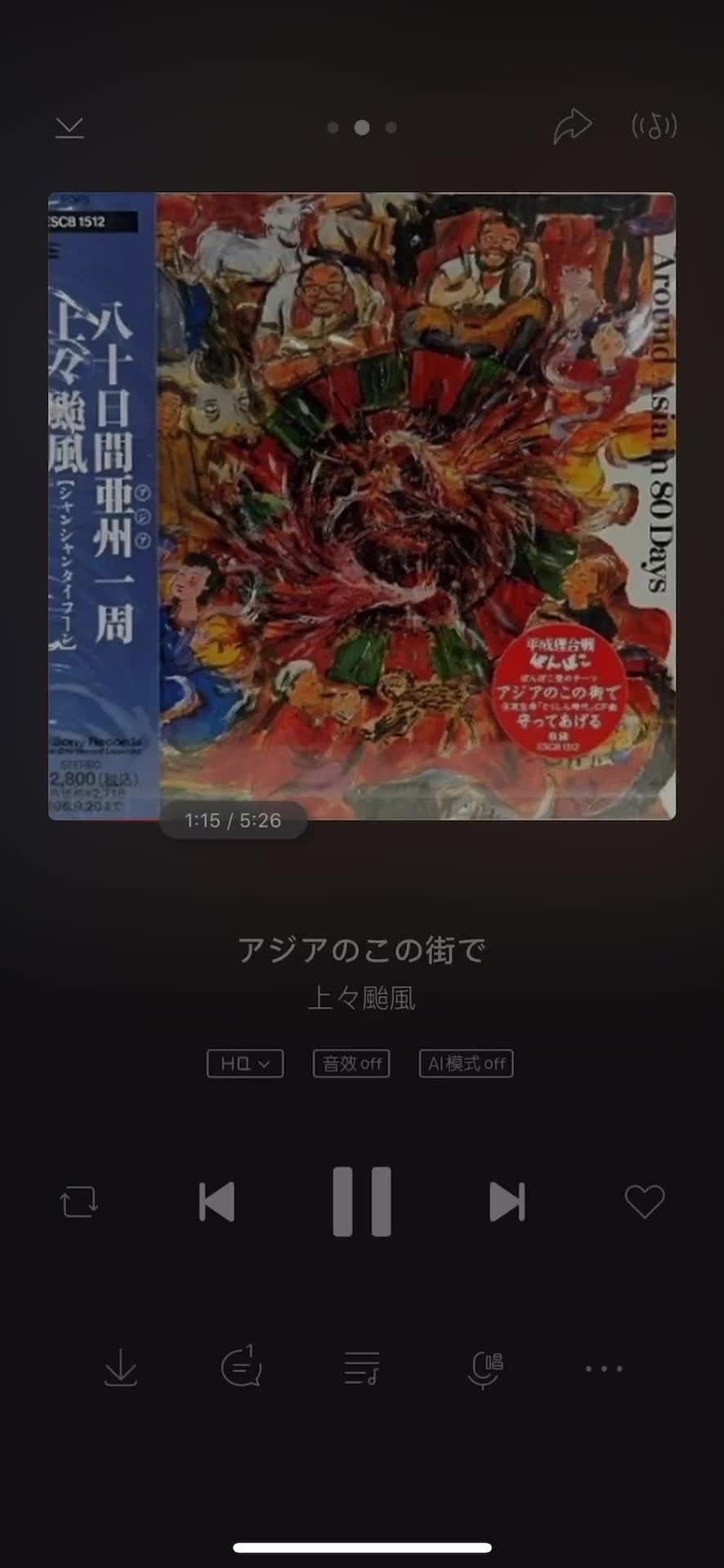Open the HQ quality dropdown
The height and width of the screenshot is (1568, 724).
[245, 1063]
